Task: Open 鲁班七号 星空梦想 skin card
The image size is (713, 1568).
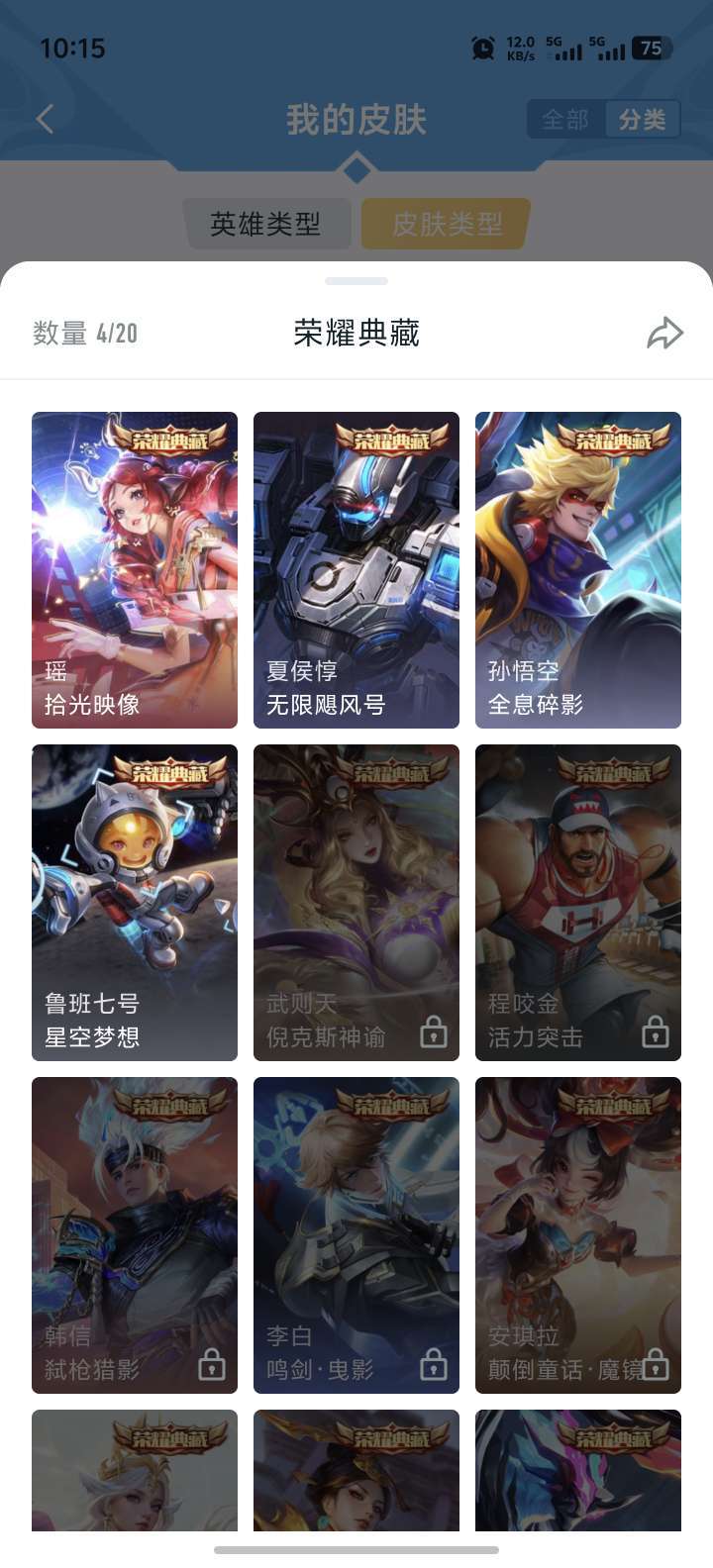Action: pos(135,903)
